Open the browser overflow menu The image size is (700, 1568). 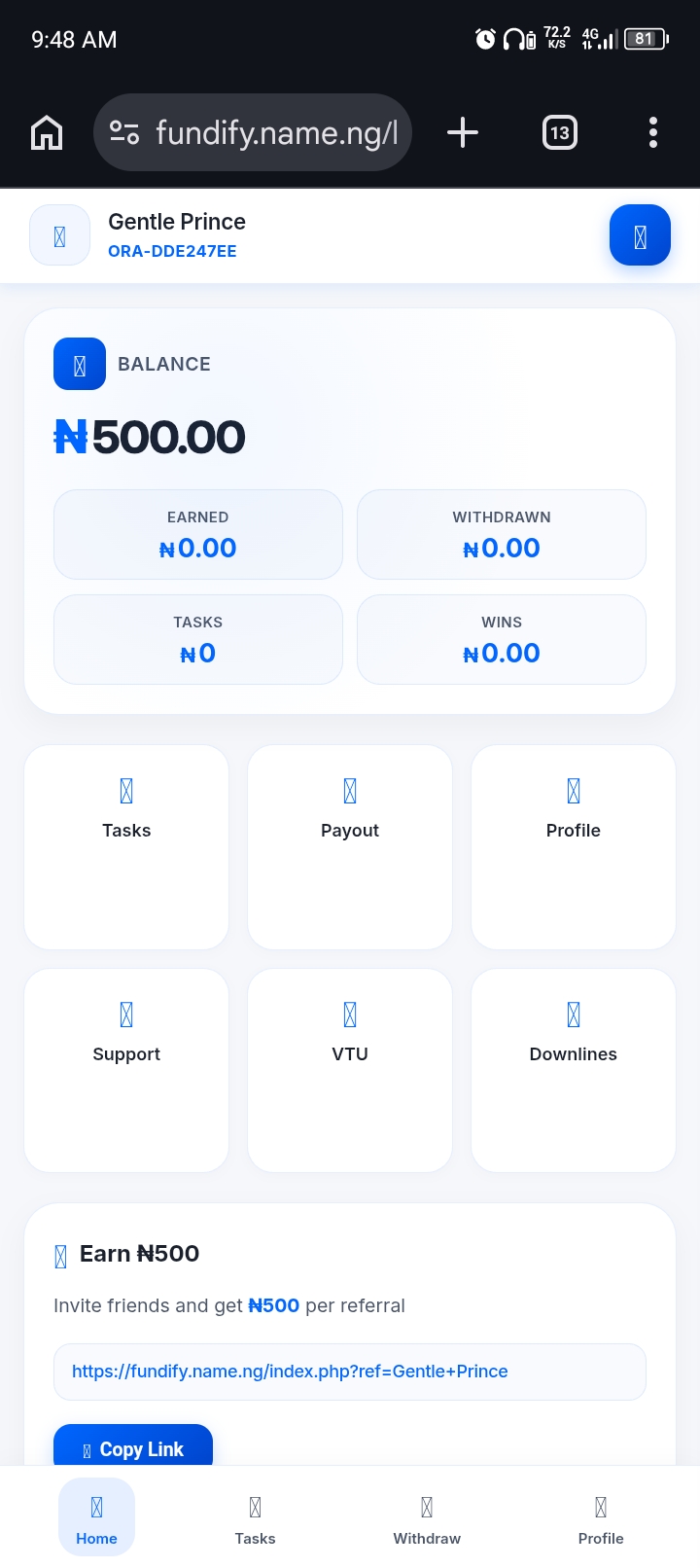(x=652, y=132)
